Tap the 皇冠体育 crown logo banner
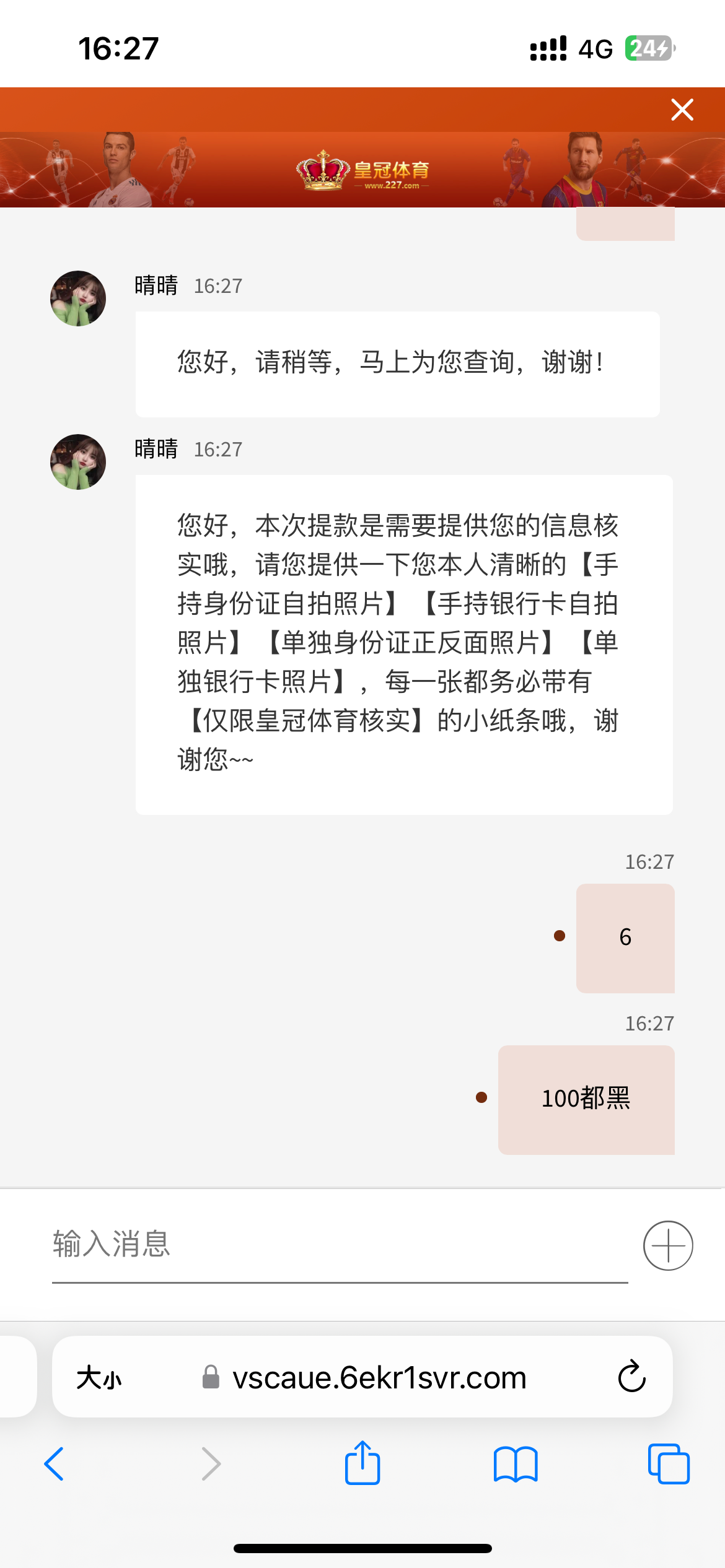Image resolution: width=725 pixels, height=1568 pixels. tap(362, 171)
